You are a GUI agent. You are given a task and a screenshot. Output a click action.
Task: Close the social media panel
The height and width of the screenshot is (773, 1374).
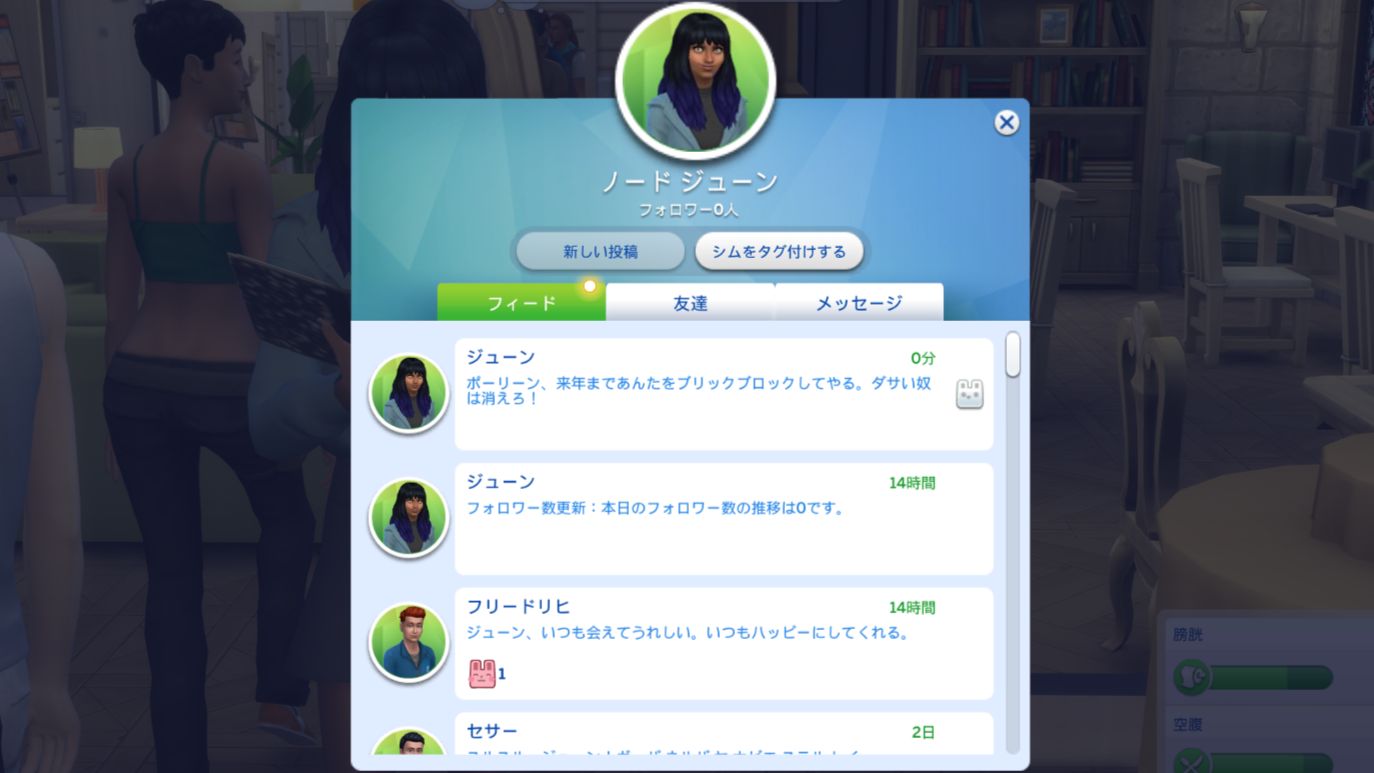(x=1006, y=122)
